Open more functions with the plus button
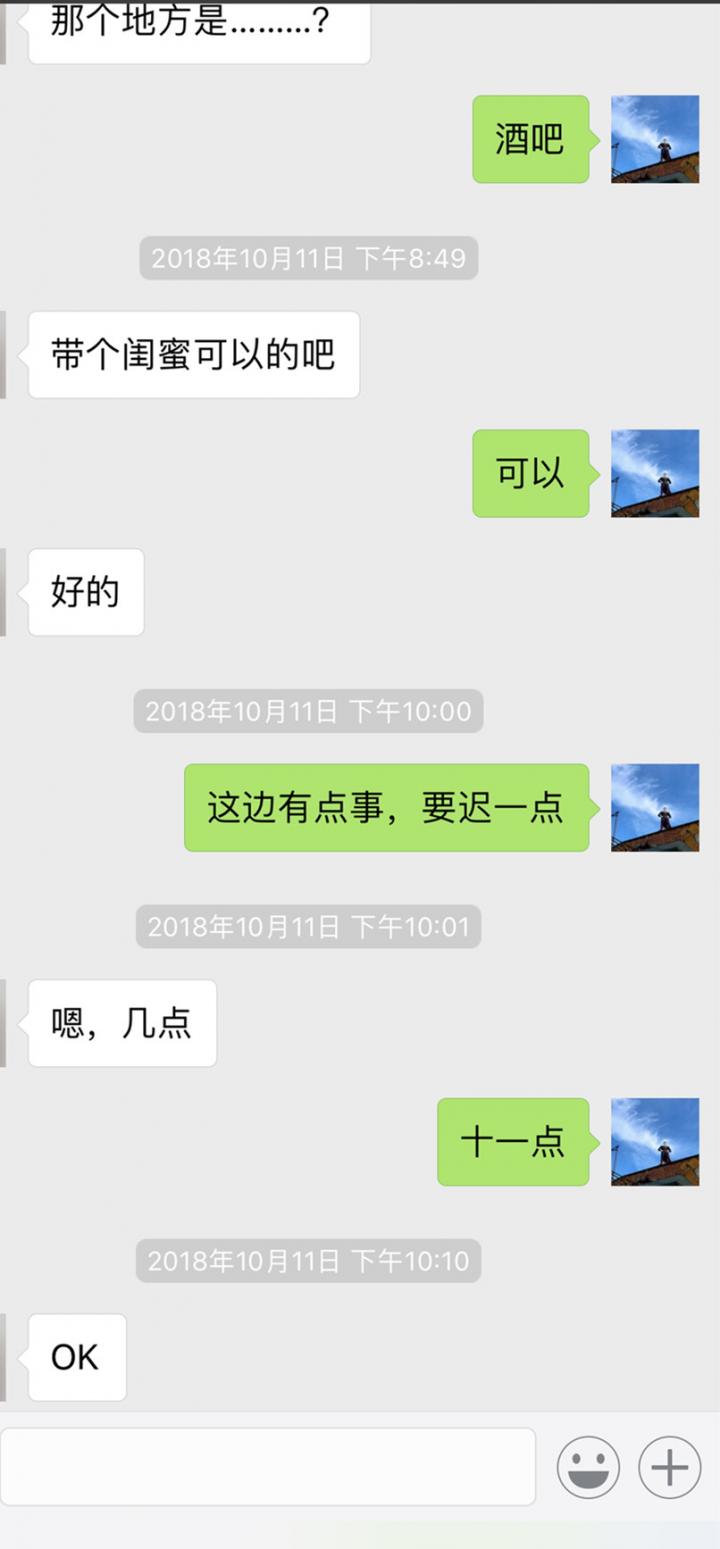The height and width of the screenshot is (1549, 720). point(668,1466)
